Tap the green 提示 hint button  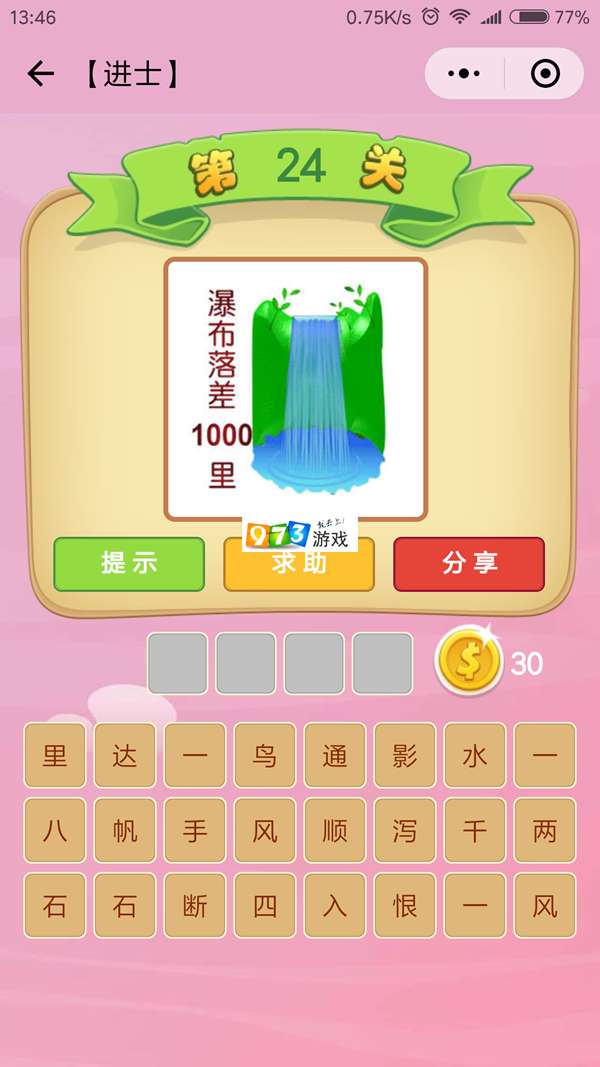coord(129,564)
